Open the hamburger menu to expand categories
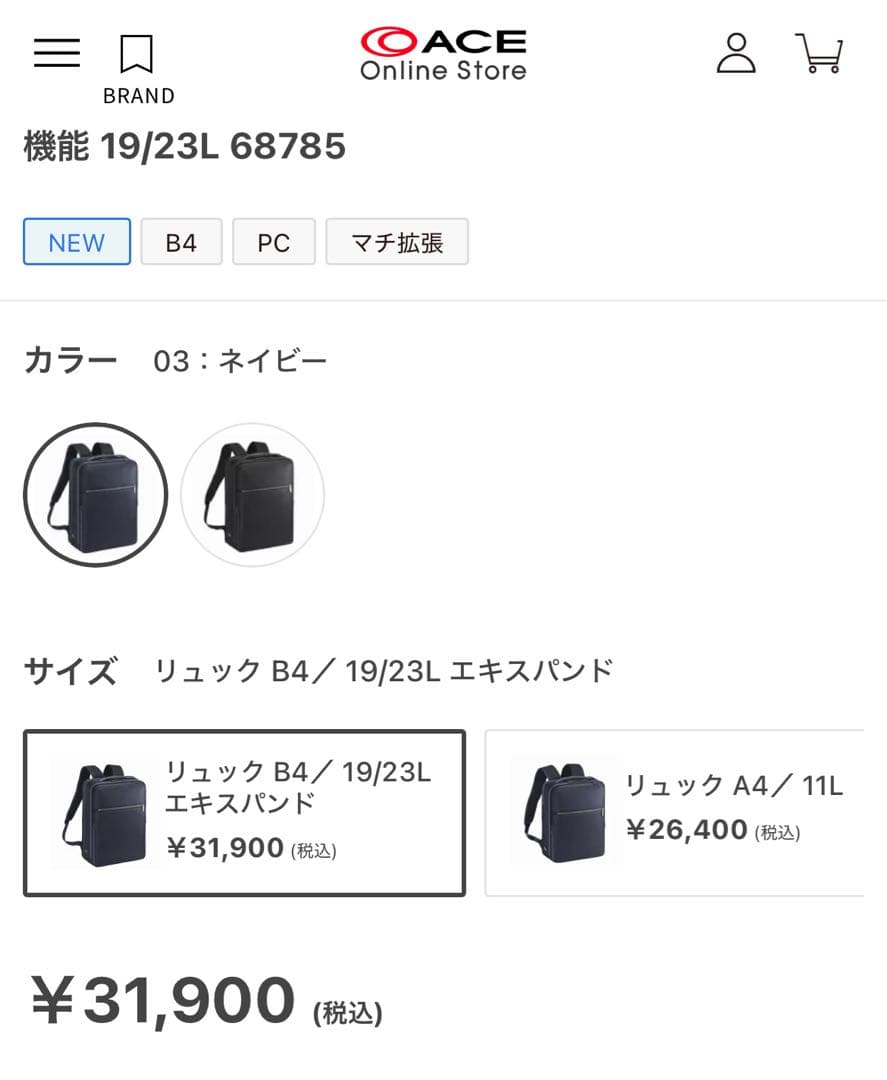Screen dimensions: 887x1080 click(x=55, y=53)
